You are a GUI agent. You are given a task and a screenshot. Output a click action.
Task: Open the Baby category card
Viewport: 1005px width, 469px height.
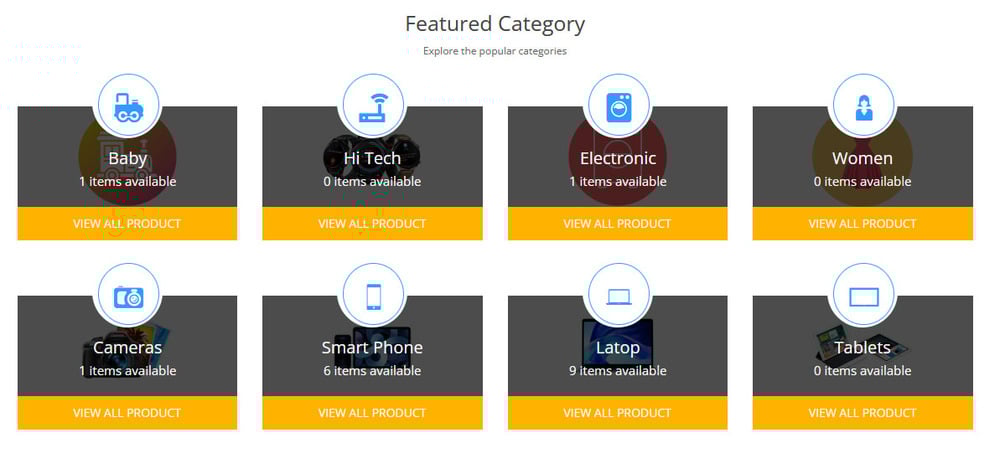[127, 158]
